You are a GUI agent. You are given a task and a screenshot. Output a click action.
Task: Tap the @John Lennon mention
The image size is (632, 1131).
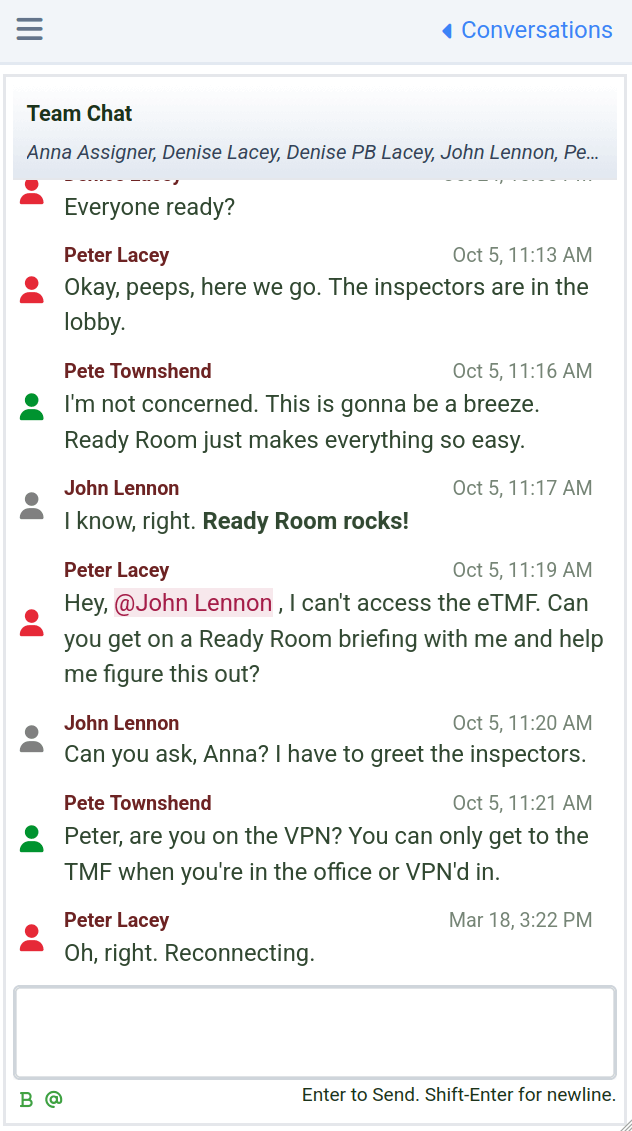coord(193,603)
